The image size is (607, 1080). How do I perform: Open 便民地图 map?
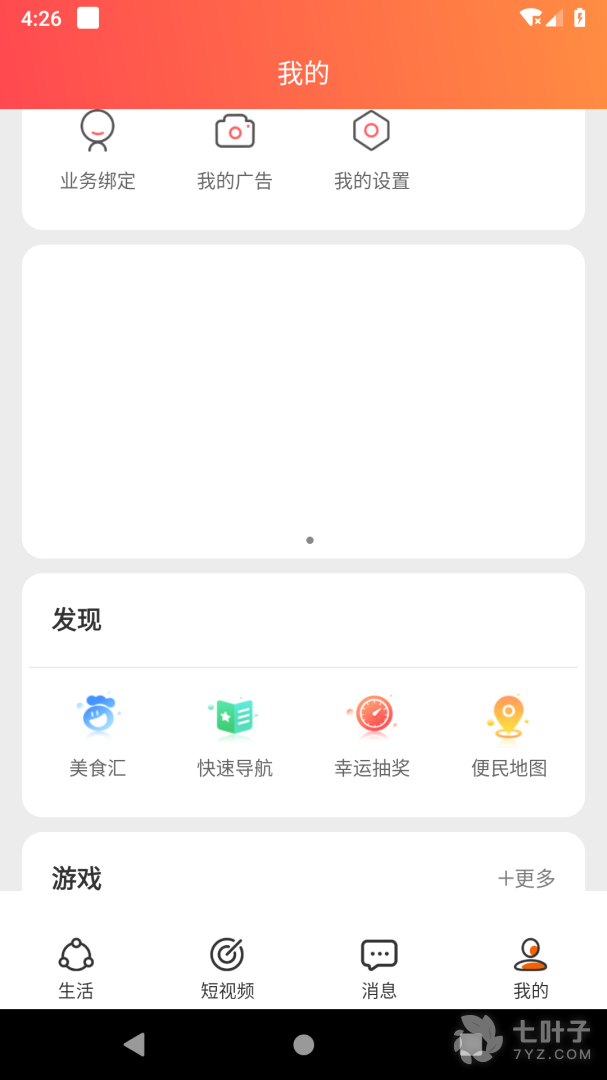click(509, 736)
